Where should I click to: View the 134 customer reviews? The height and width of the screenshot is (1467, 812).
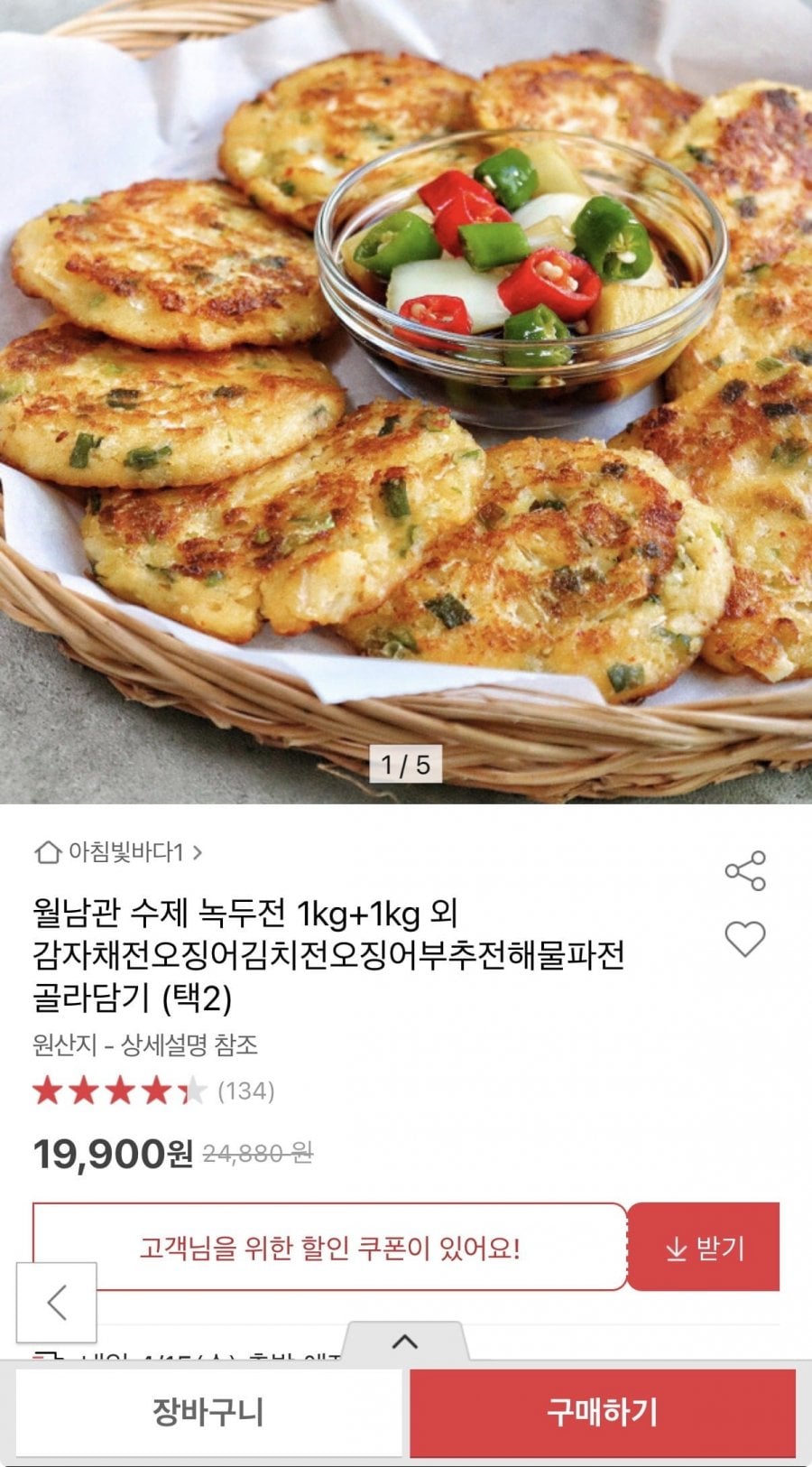(245, 1091)
